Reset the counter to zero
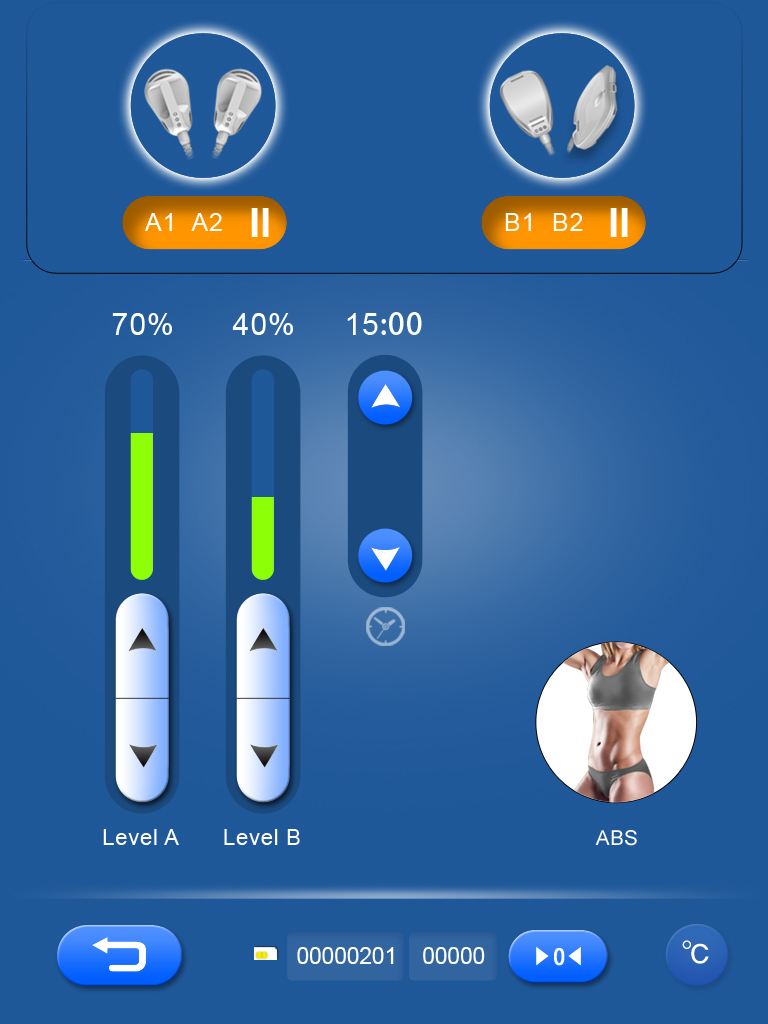768x1024 pixels. 558,957
